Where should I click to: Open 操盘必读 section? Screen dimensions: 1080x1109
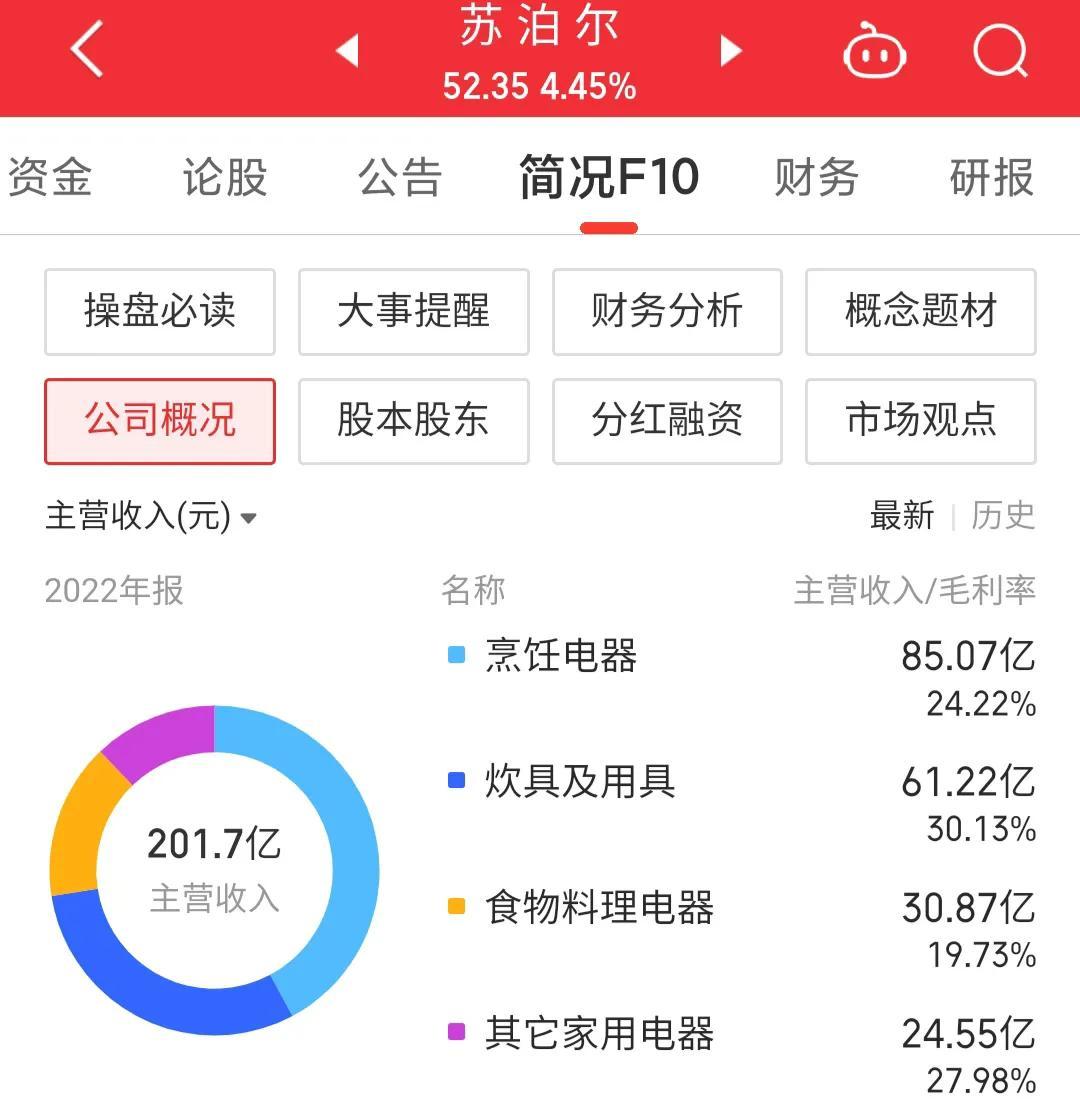point(159,311)
